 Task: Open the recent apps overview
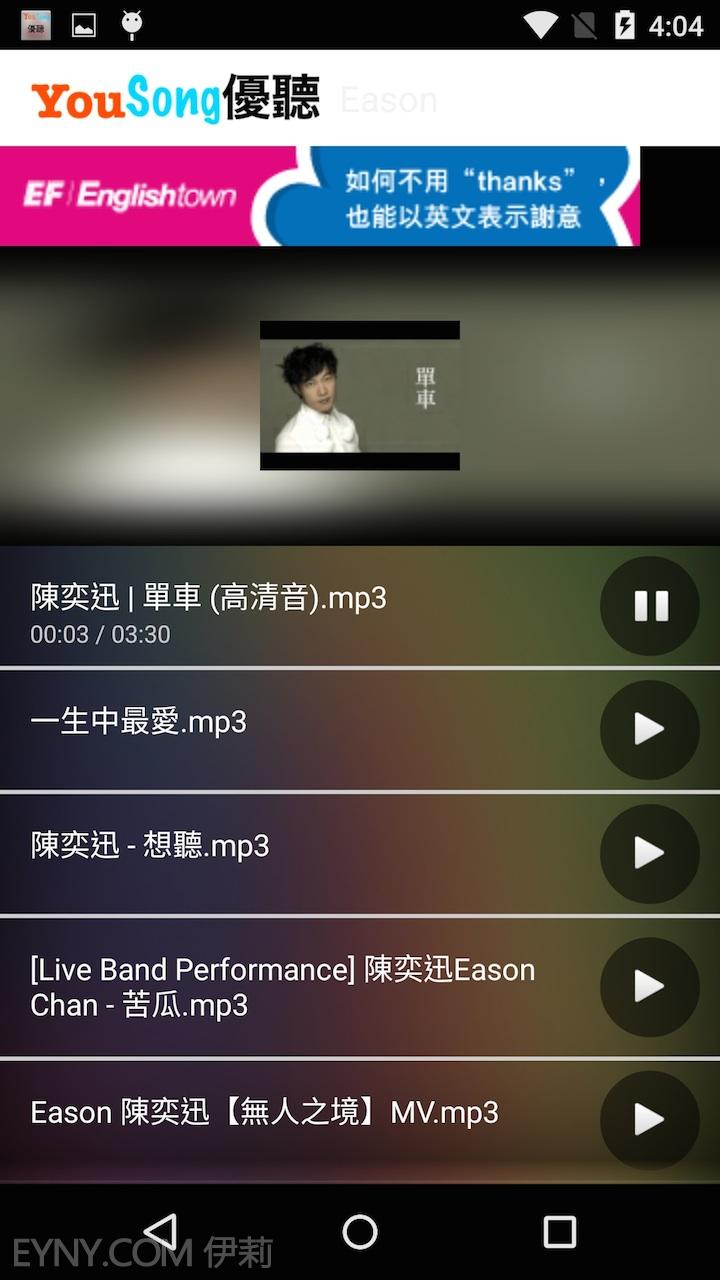559,1232
